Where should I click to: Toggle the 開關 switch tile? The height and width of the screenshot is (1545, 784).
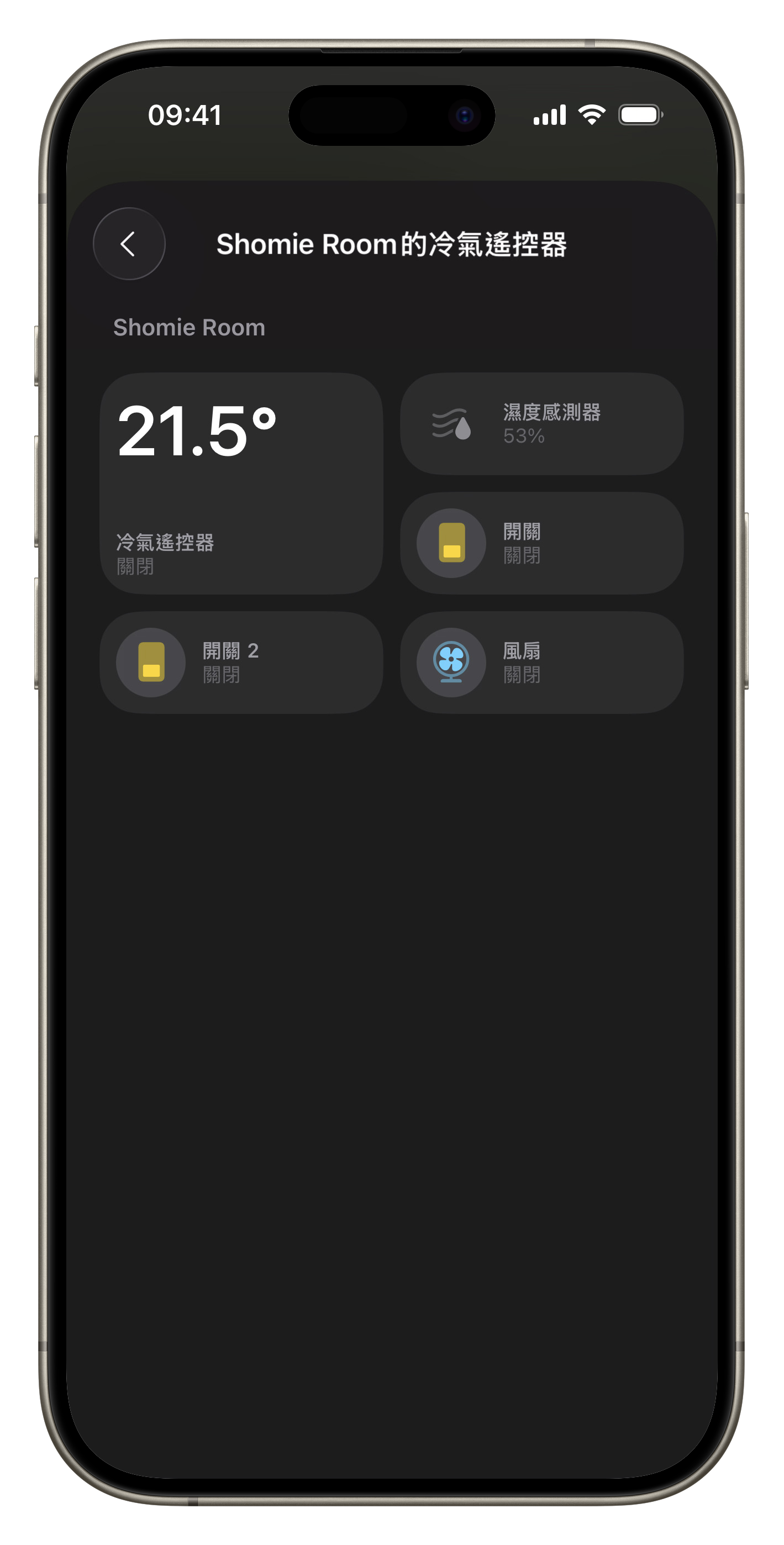pyautogui.click(x=451, y=543)
